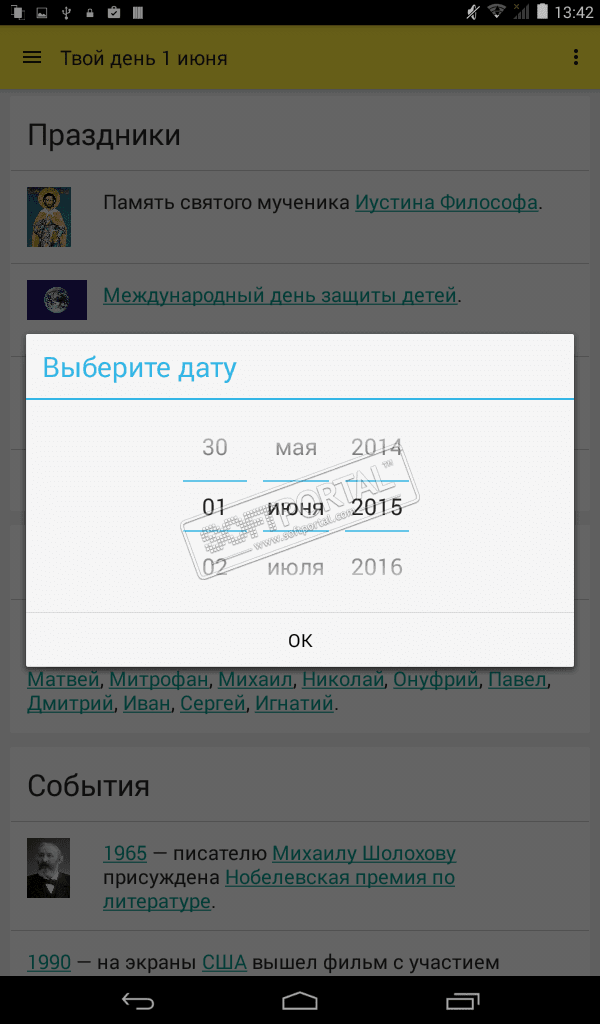
Task: Tap the selected year 2015 field
Action: 377,507
